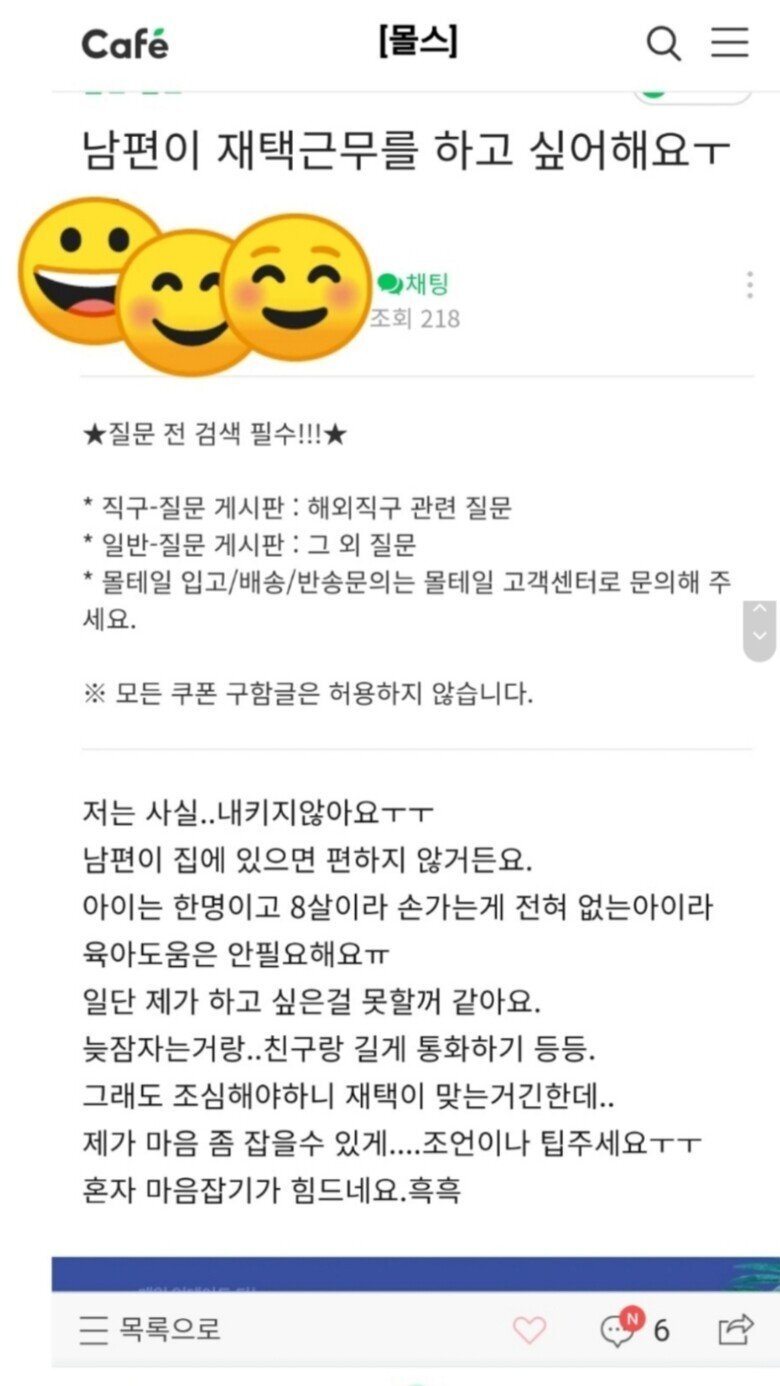Click the view count 조회 218
Screen dimensions: 780x1386
(414, 318)
